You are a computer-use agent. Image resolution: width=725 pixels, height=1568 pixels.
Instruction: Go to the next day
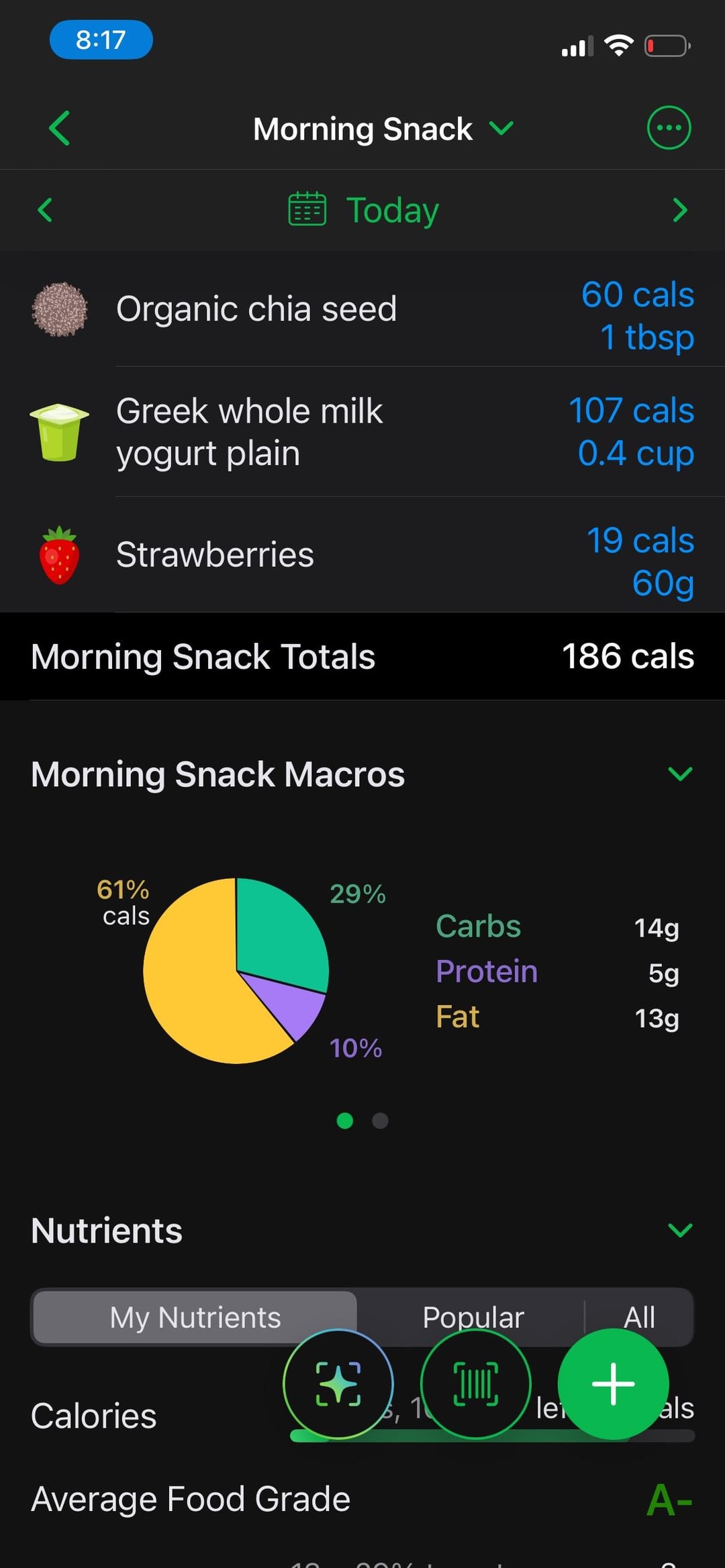[680, 210]
